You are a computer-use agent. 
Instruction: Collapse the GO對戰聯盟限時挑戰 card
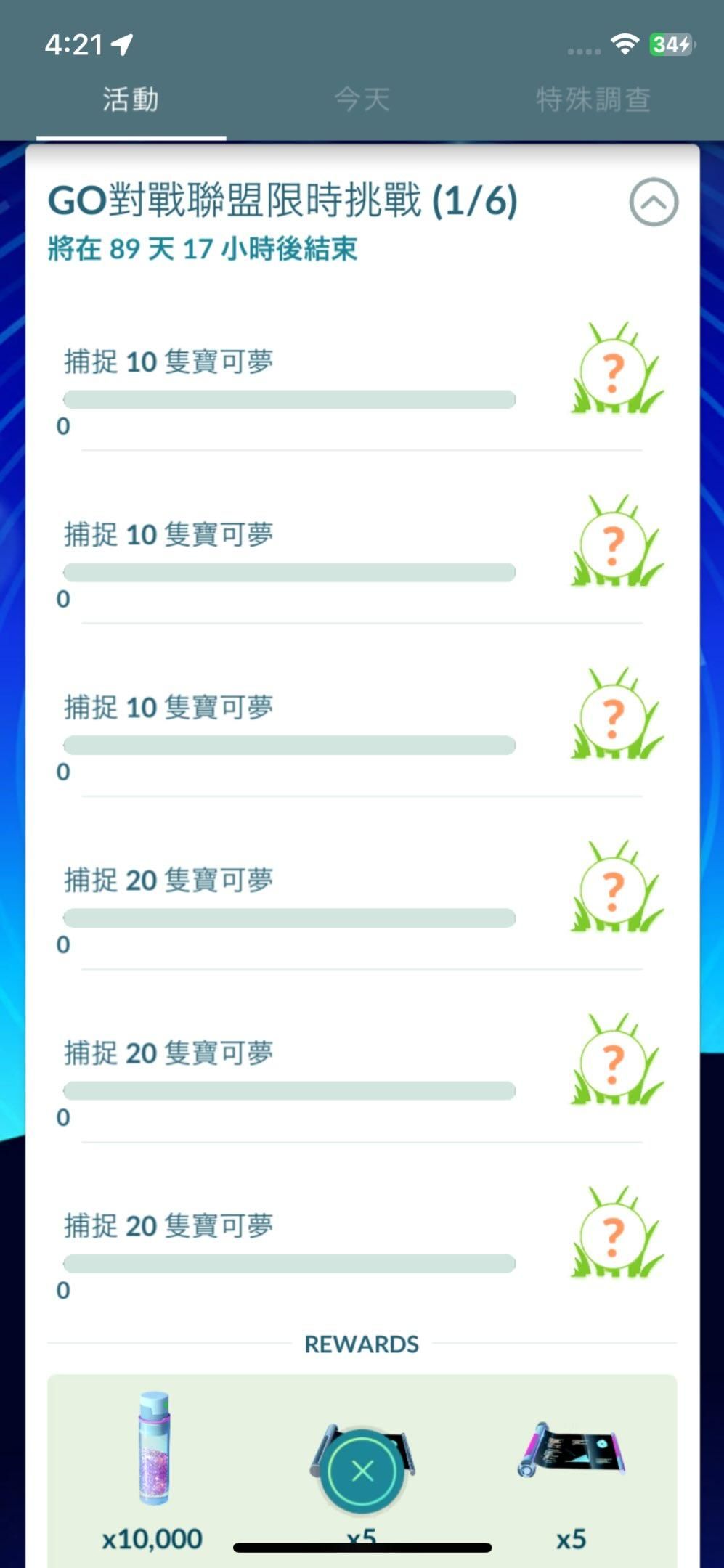(x=653, y=203)
